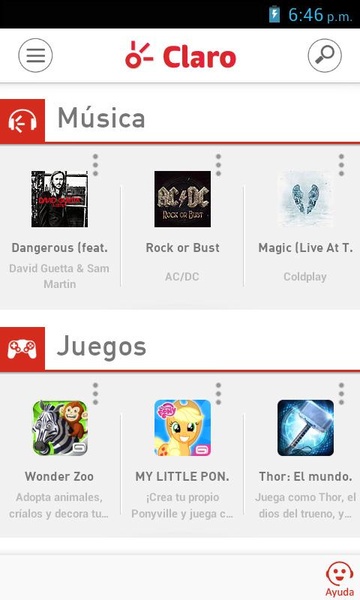Screen dimensions: 360x600
Task: Open the Música section header
Action: (180, 121)
